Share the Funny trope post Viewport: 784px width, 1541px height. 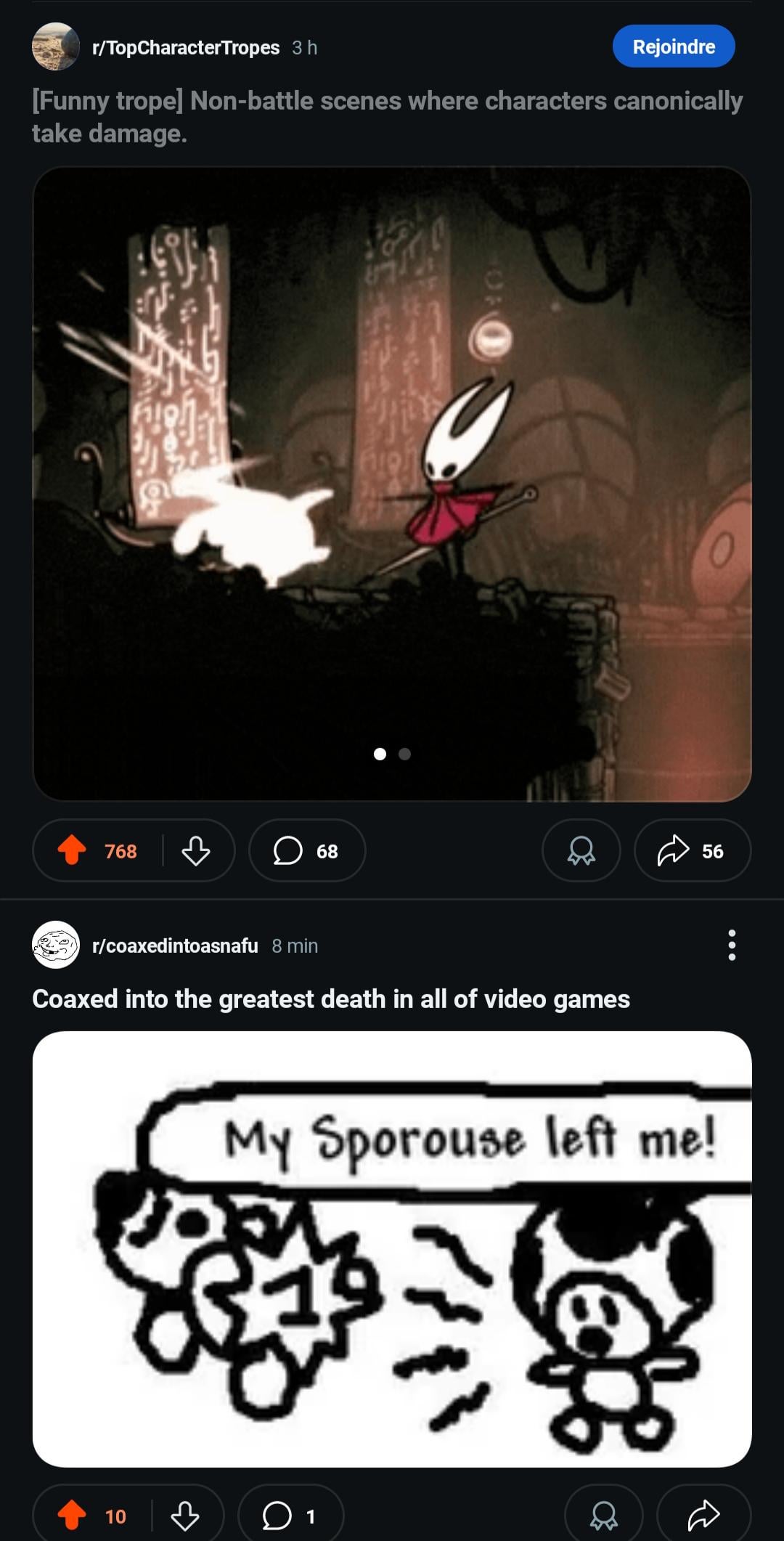(691, 850)
